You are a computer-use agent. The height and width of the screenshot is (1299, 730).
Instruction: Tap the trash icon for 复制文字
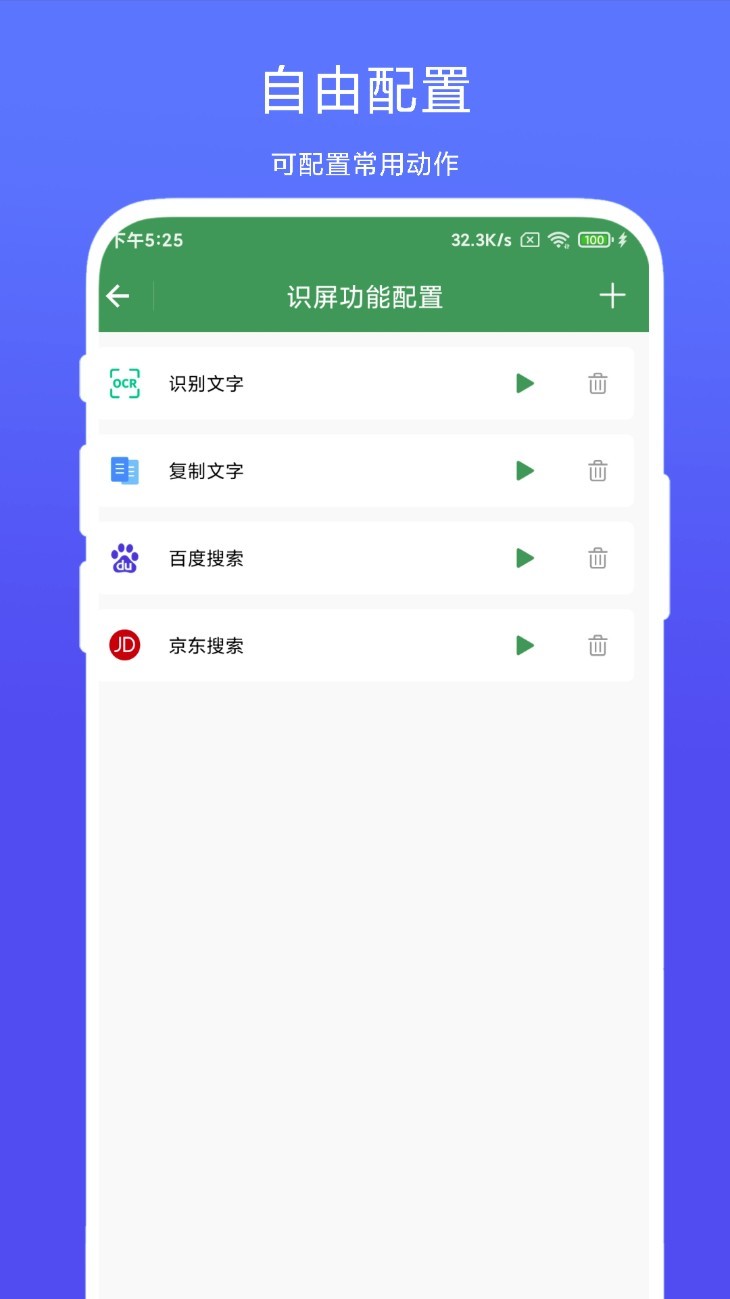click(x=597, y=471)
